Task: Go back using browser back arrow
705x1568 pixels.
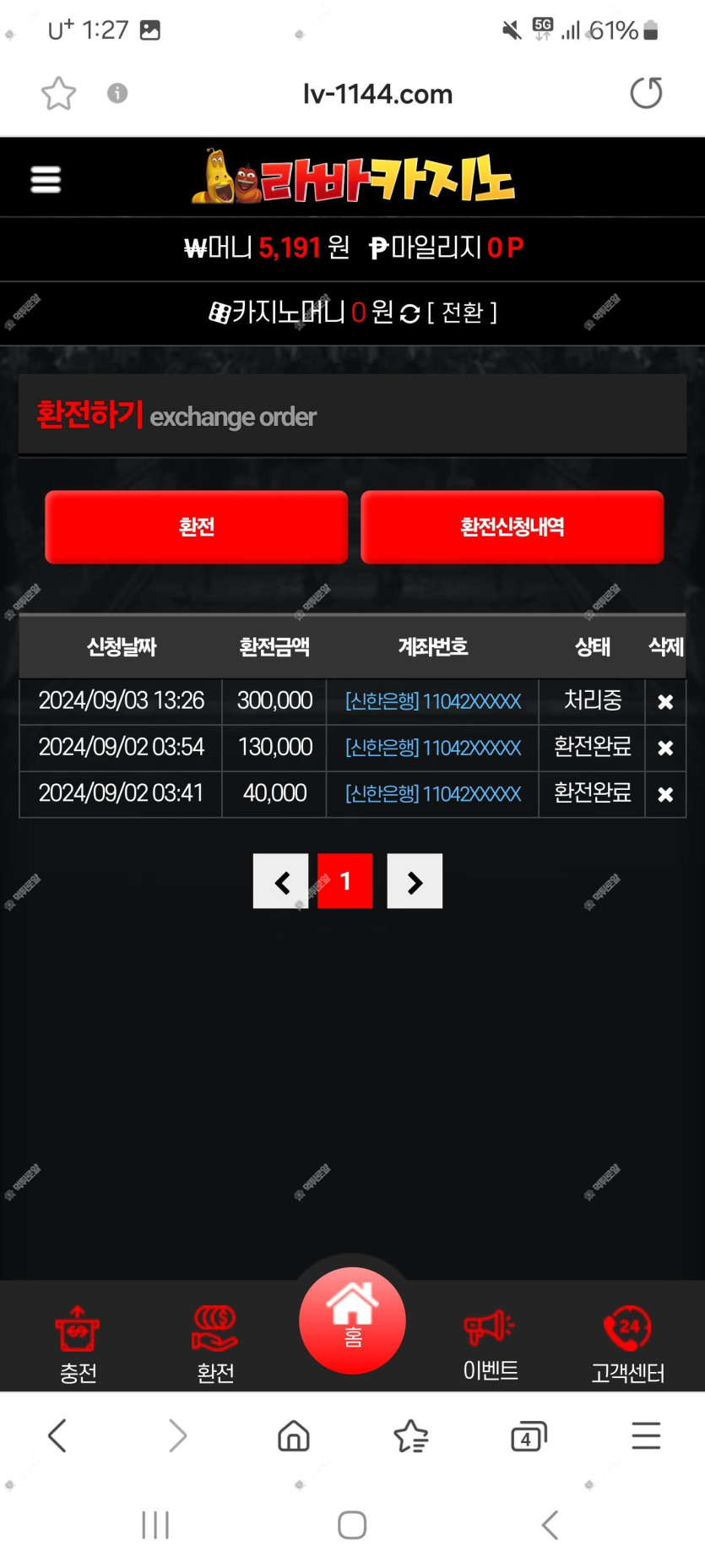Action: 57,1435
